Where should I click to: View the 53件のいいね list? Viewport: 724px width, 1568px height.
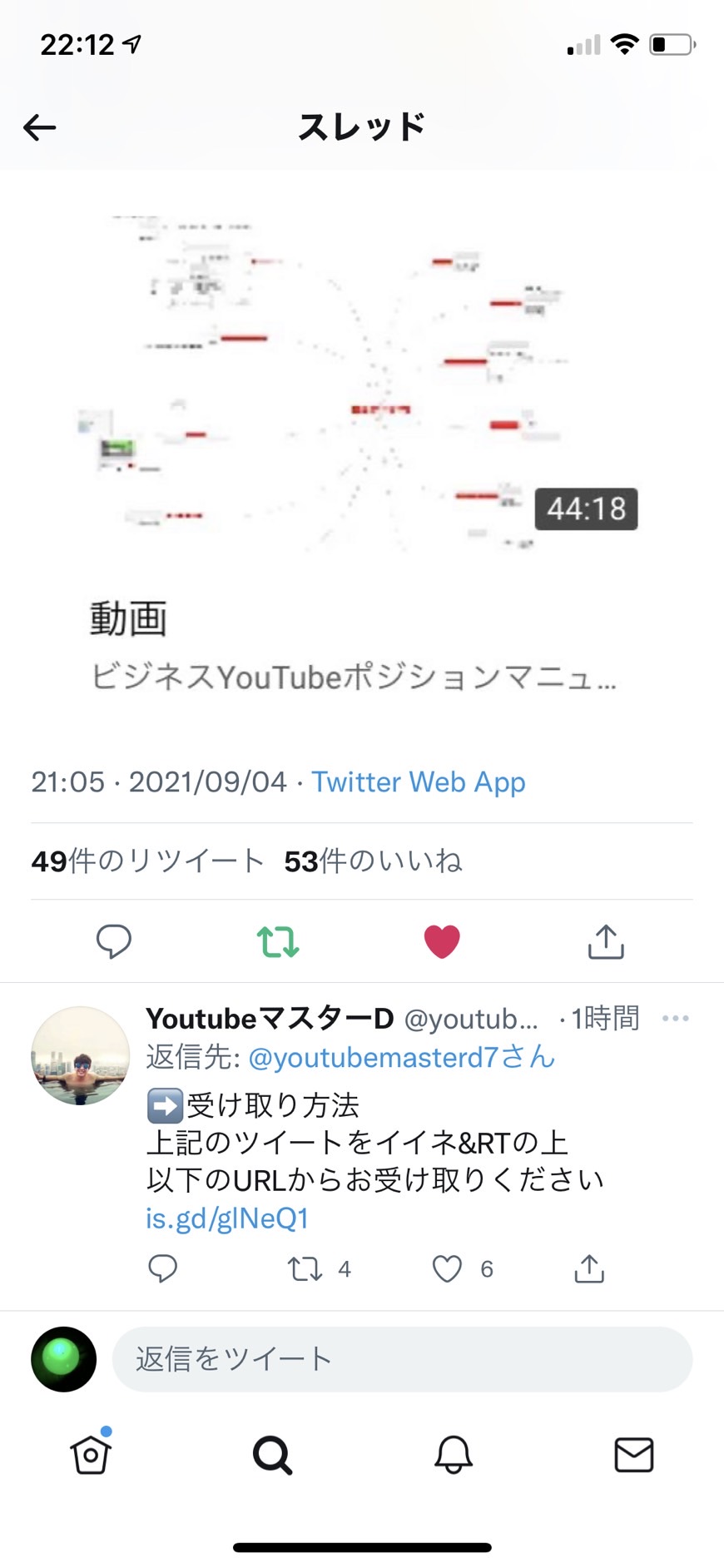coord(373,861)
